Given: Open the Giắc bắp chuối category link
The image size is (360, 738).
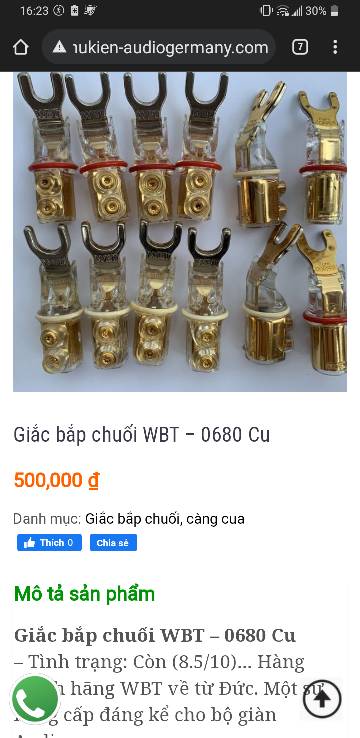Looking at the screenshot, I should pos(133,519).
